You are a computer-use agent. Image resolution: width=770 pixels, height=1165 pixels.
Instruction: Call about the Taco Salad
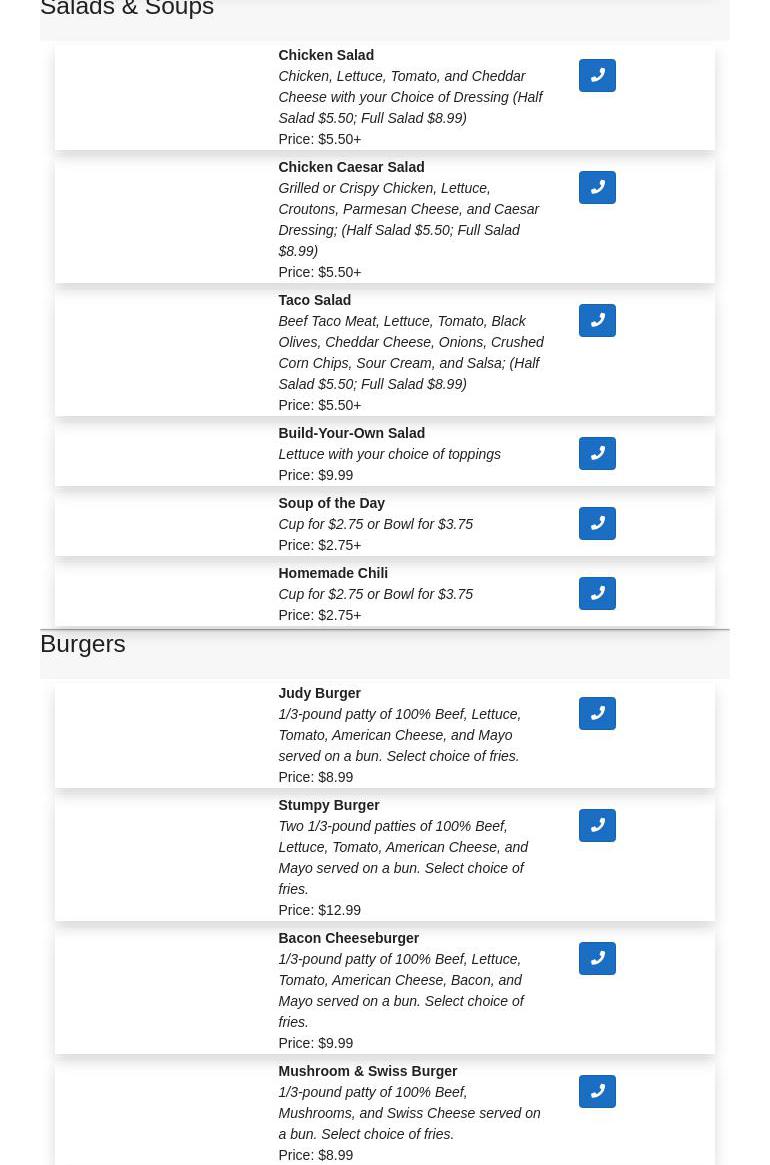pyautogui.click(x=597, y=321)
